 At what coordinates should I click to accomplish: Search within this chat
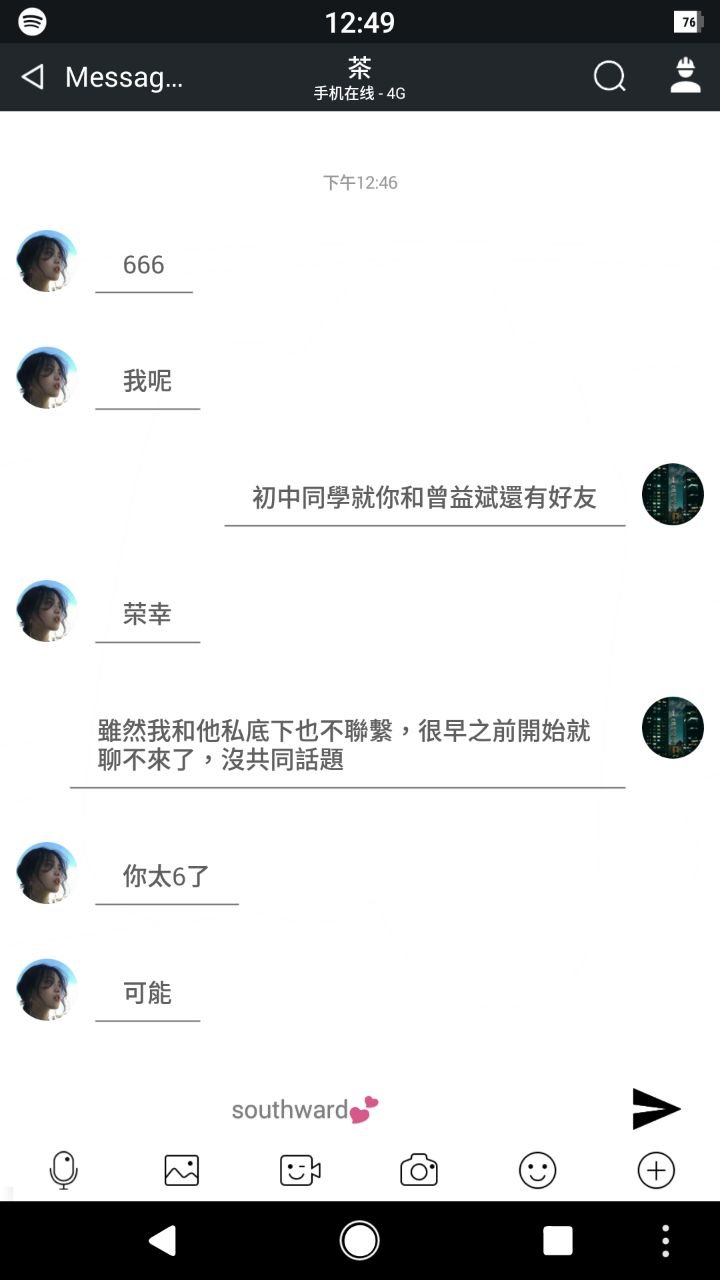(609, 77)
